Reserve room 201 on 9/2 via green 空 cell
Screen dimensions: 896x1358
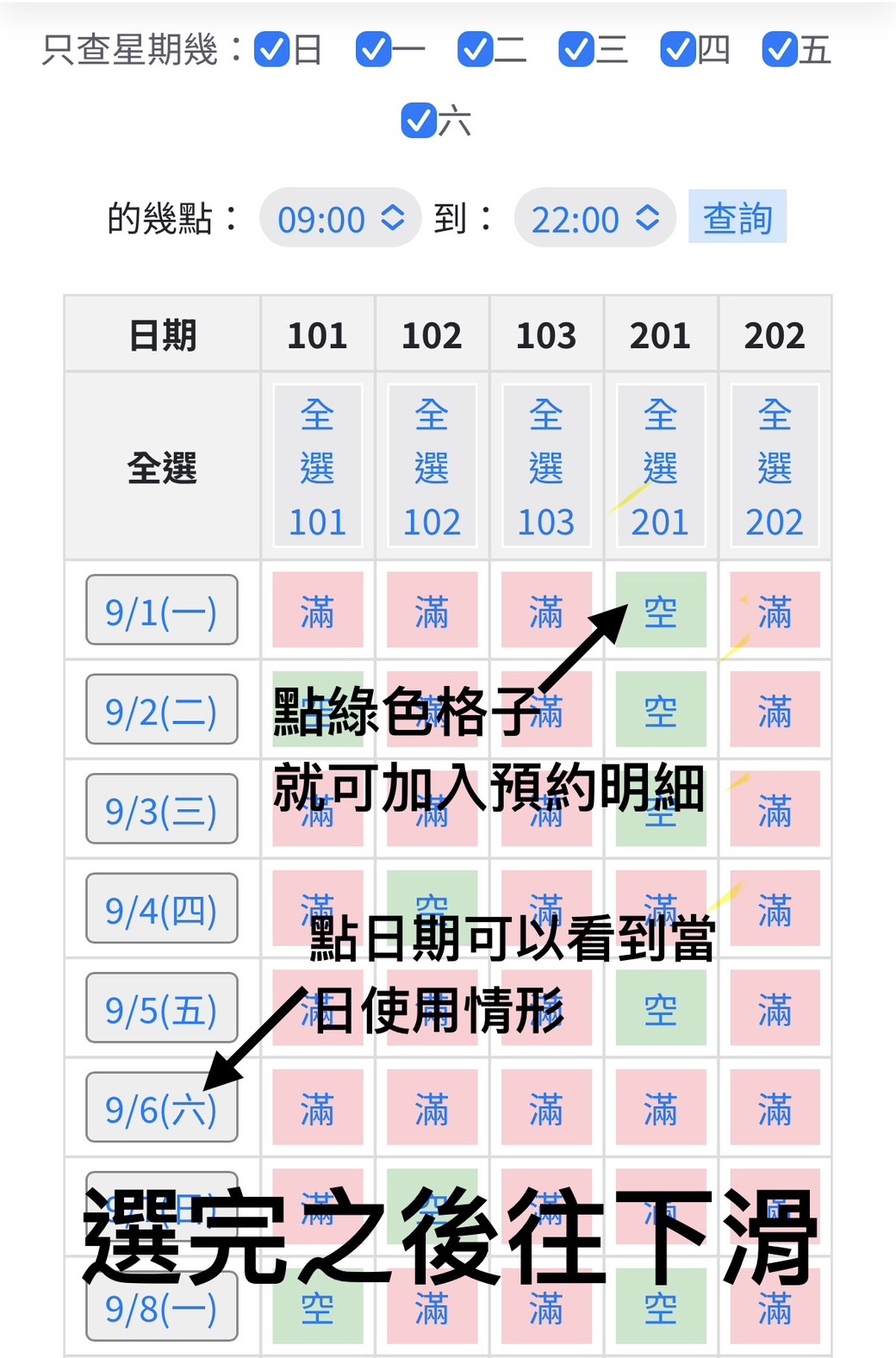pos(660,710)
